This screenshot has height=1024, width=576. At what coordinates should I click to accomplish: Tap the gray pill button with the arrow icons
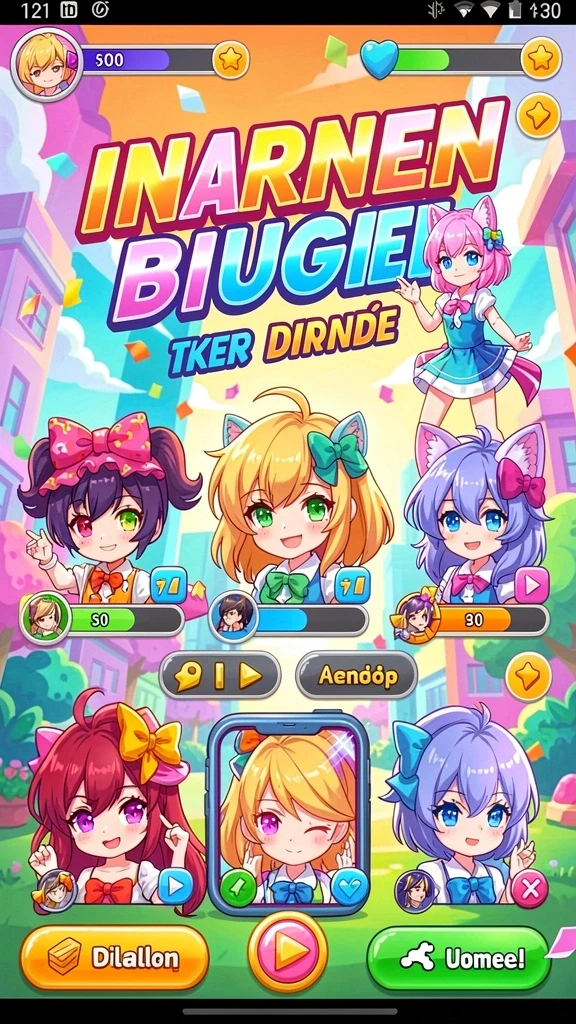point(220,675)
